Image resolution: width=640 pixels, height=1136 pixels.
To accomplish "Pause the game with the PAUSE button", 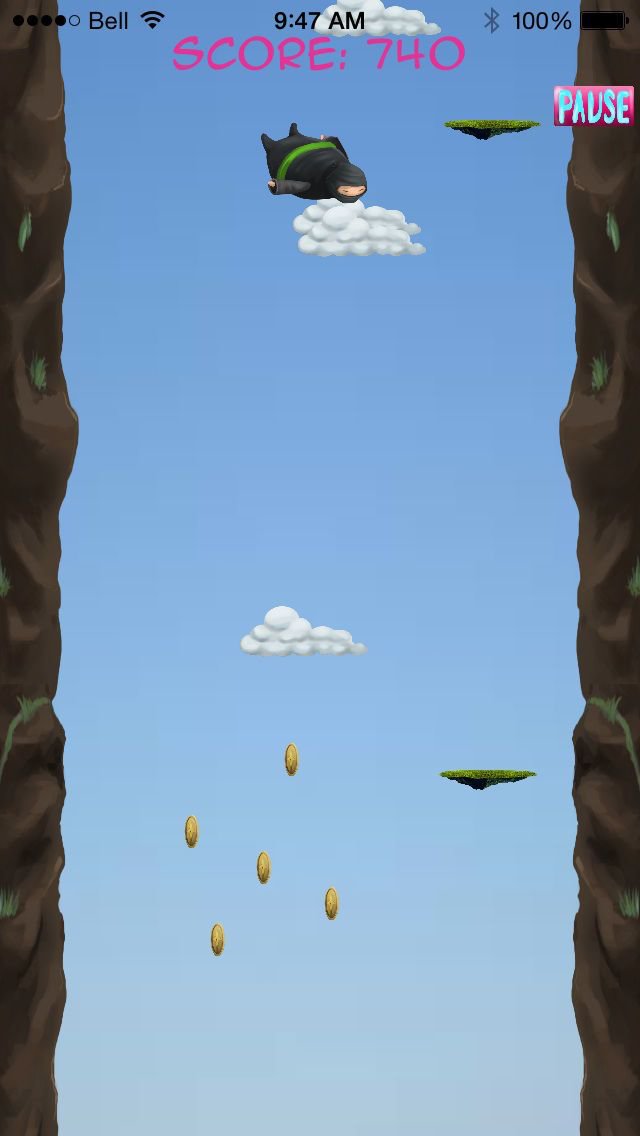I will click(x=594, y=106).
